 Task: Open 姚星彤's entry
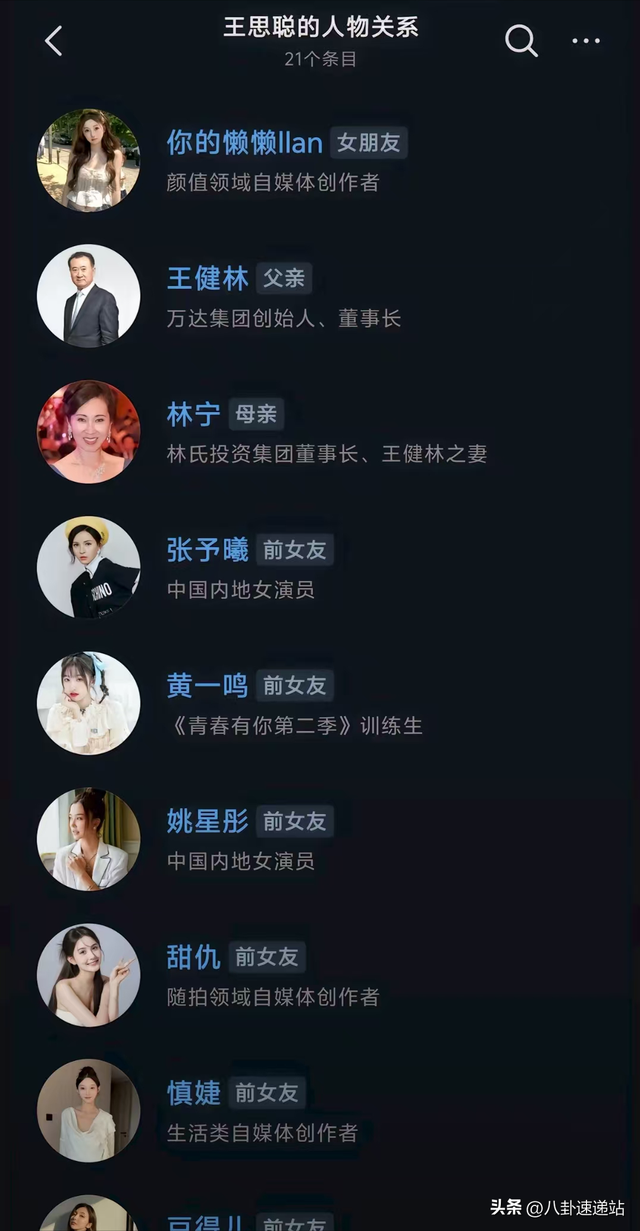tap(208, 822)
